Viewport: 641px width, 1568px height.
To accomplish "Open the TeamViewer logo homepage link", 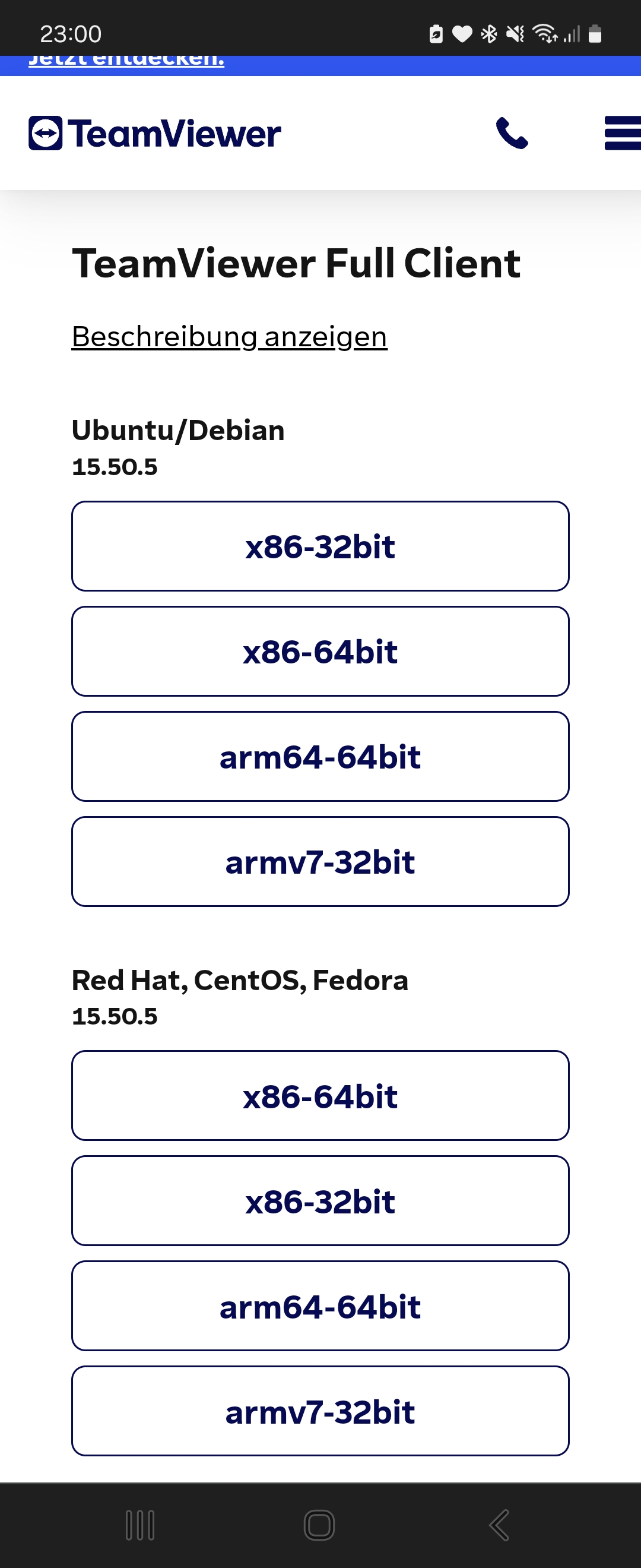I will coord(155,133).
